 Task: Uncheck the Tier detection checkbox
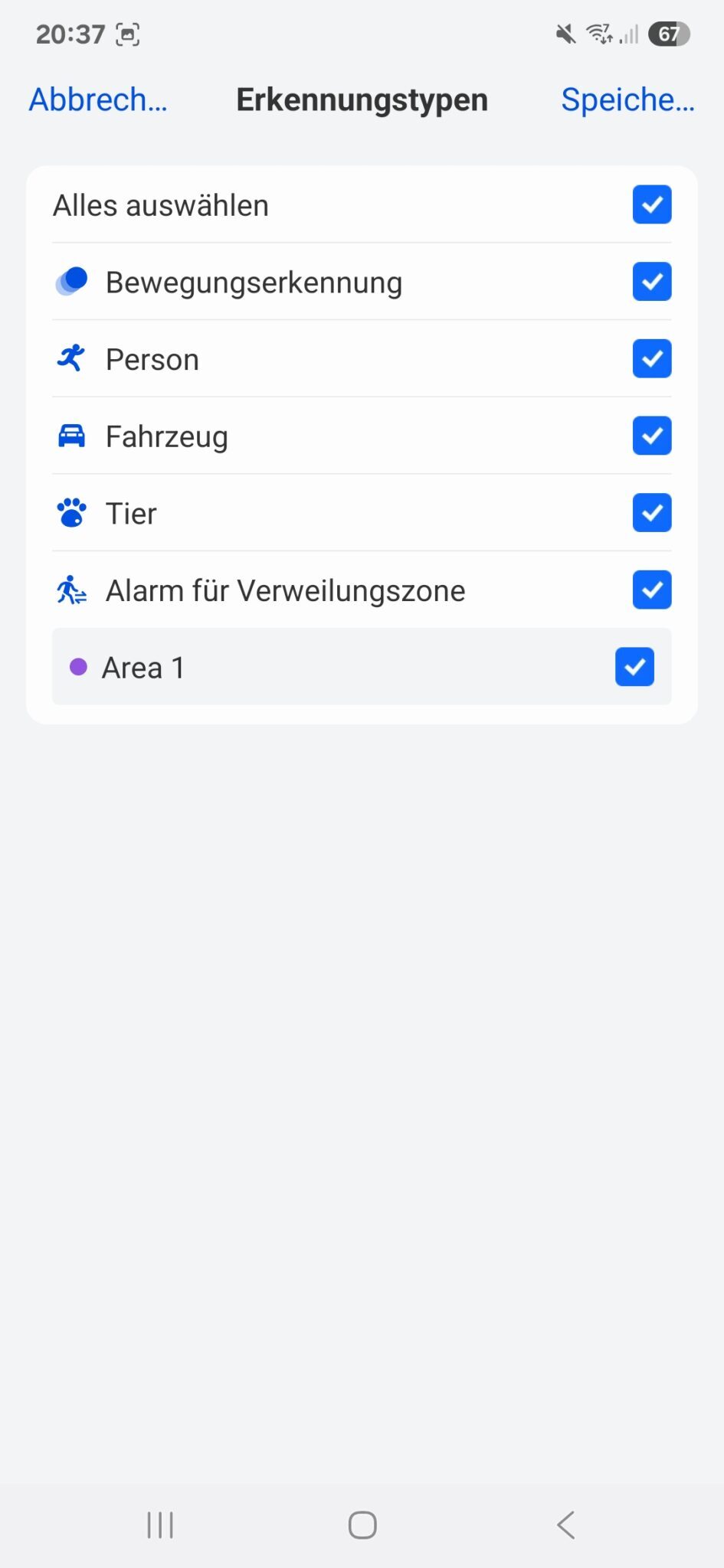coord(651,512)
